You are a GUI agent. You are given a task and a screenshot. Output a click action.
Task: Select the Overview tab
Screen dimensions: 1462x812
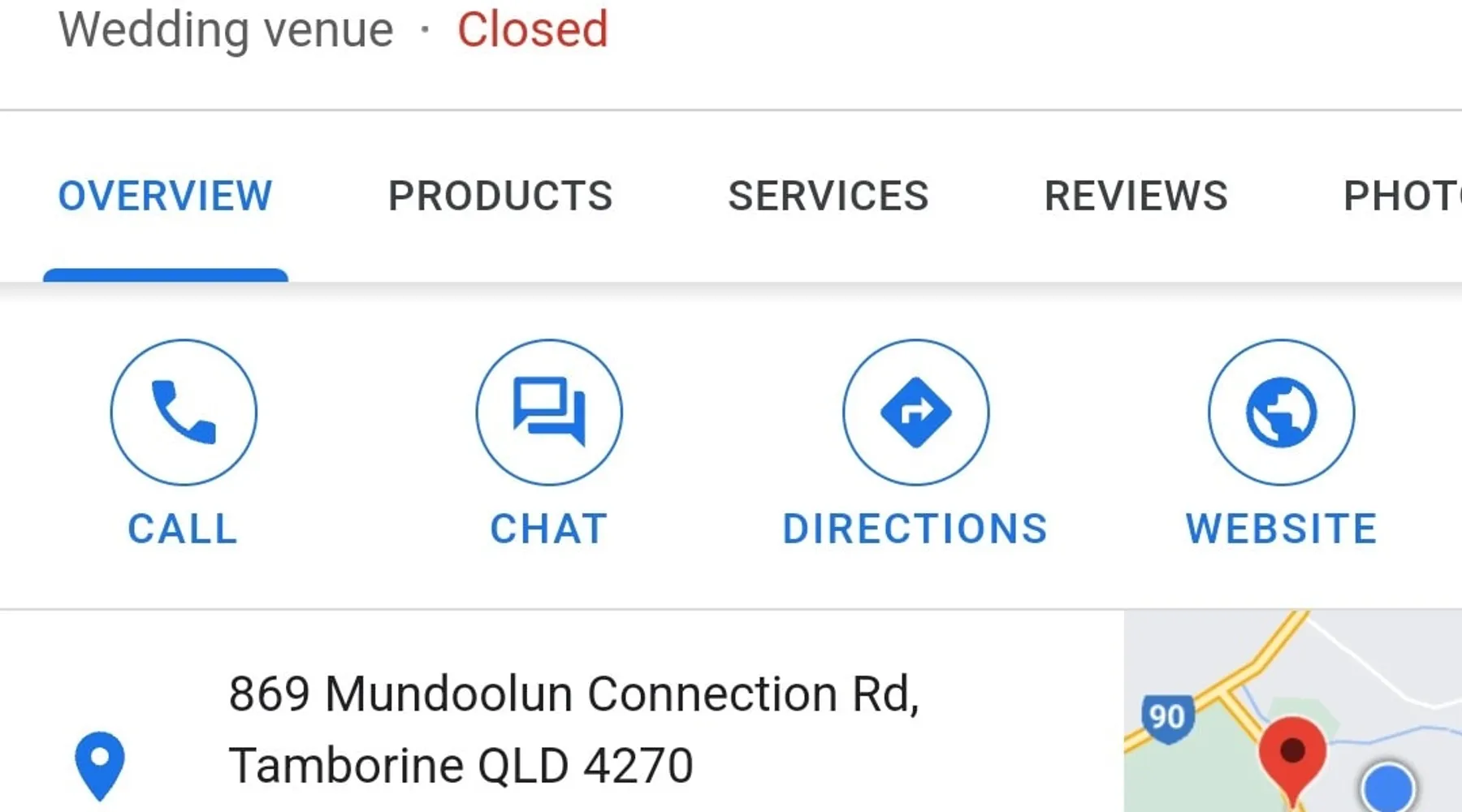click(x=165, y=196)
